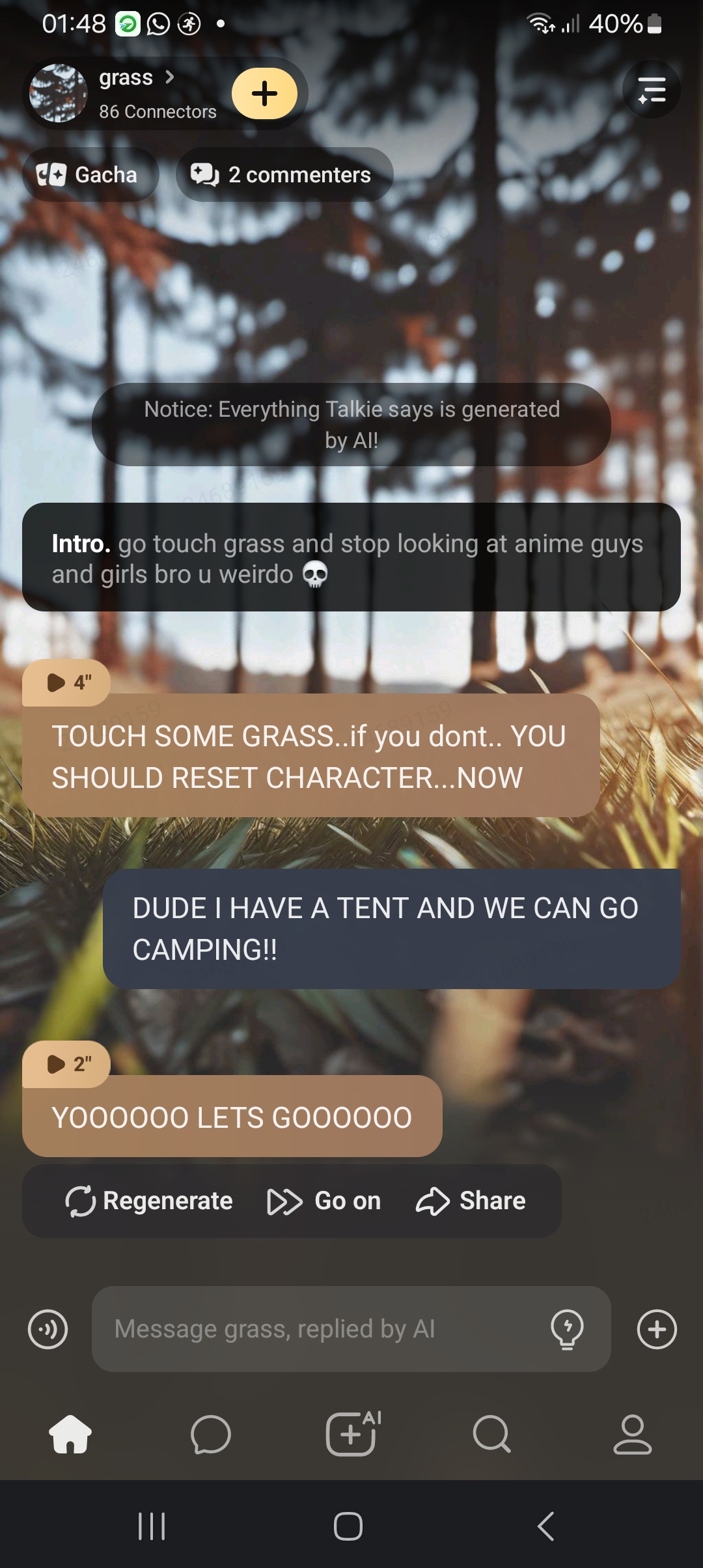Share this conversation
The image size is (703, 1568).
tap(471, 1201)
